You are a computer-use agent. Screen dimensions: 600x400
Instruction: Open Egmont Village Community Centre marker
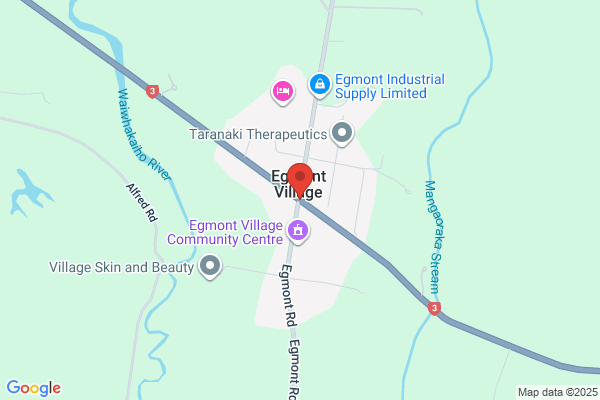click(298, 232)
